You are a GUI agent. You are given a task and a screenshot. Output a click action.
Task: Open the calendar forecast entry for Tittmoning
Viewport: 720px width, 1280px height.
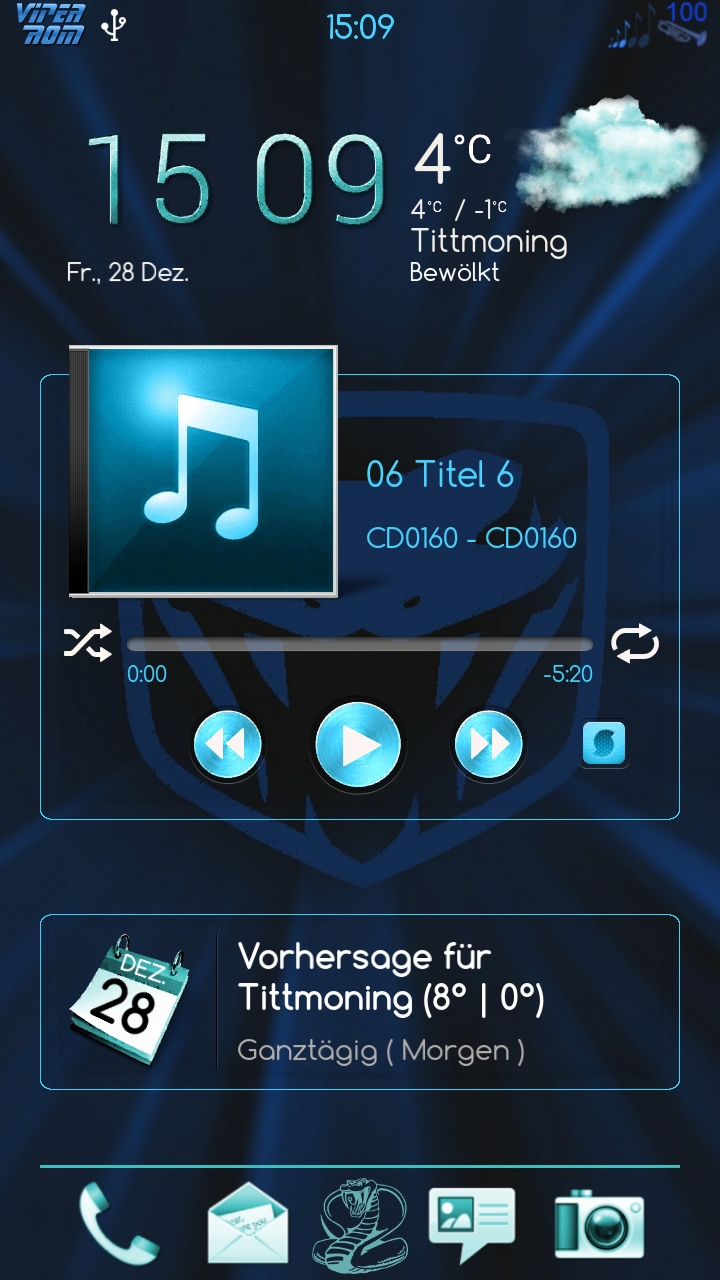tap(360, 1002)
